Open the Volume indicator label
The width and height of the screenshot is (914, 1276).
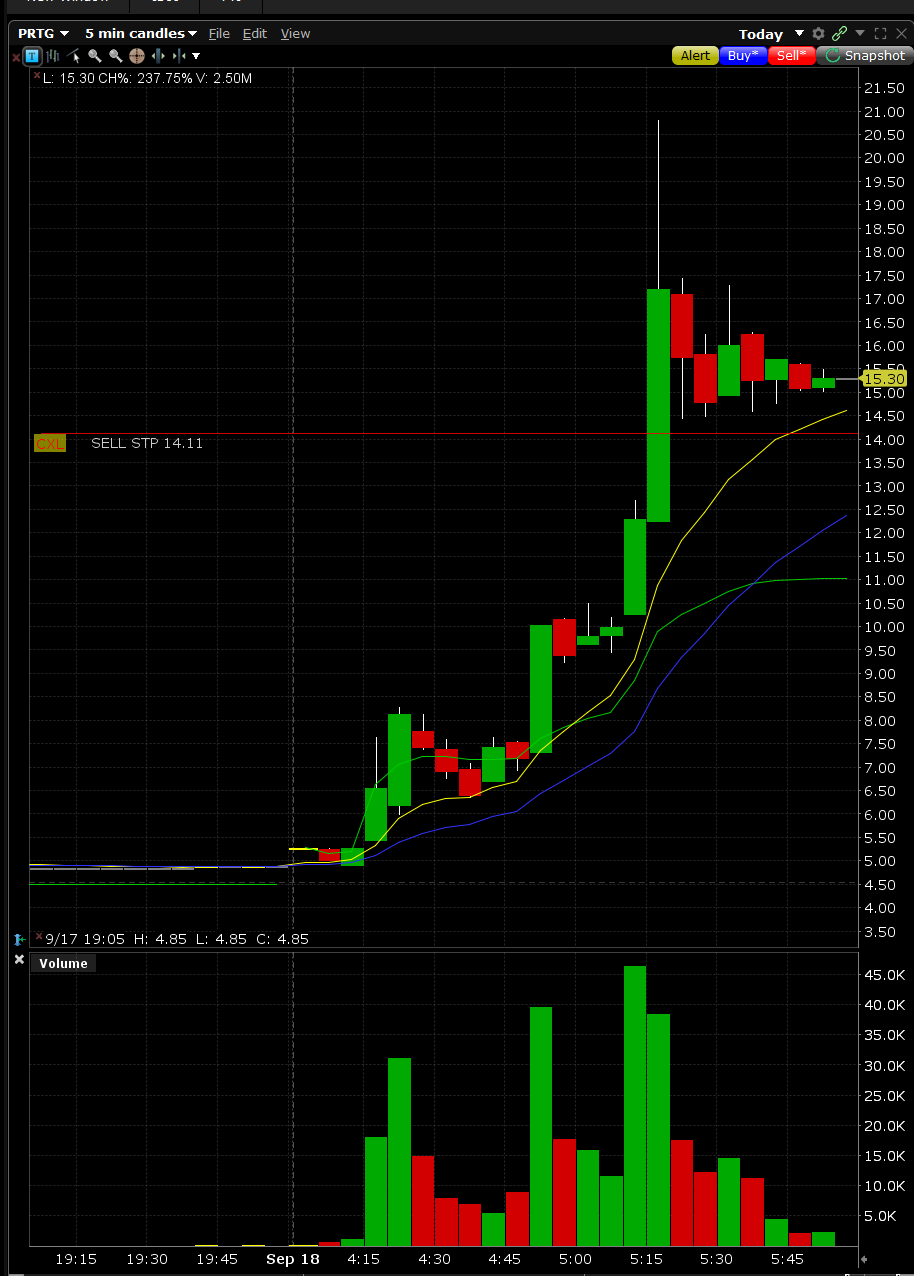click(63, 964)
